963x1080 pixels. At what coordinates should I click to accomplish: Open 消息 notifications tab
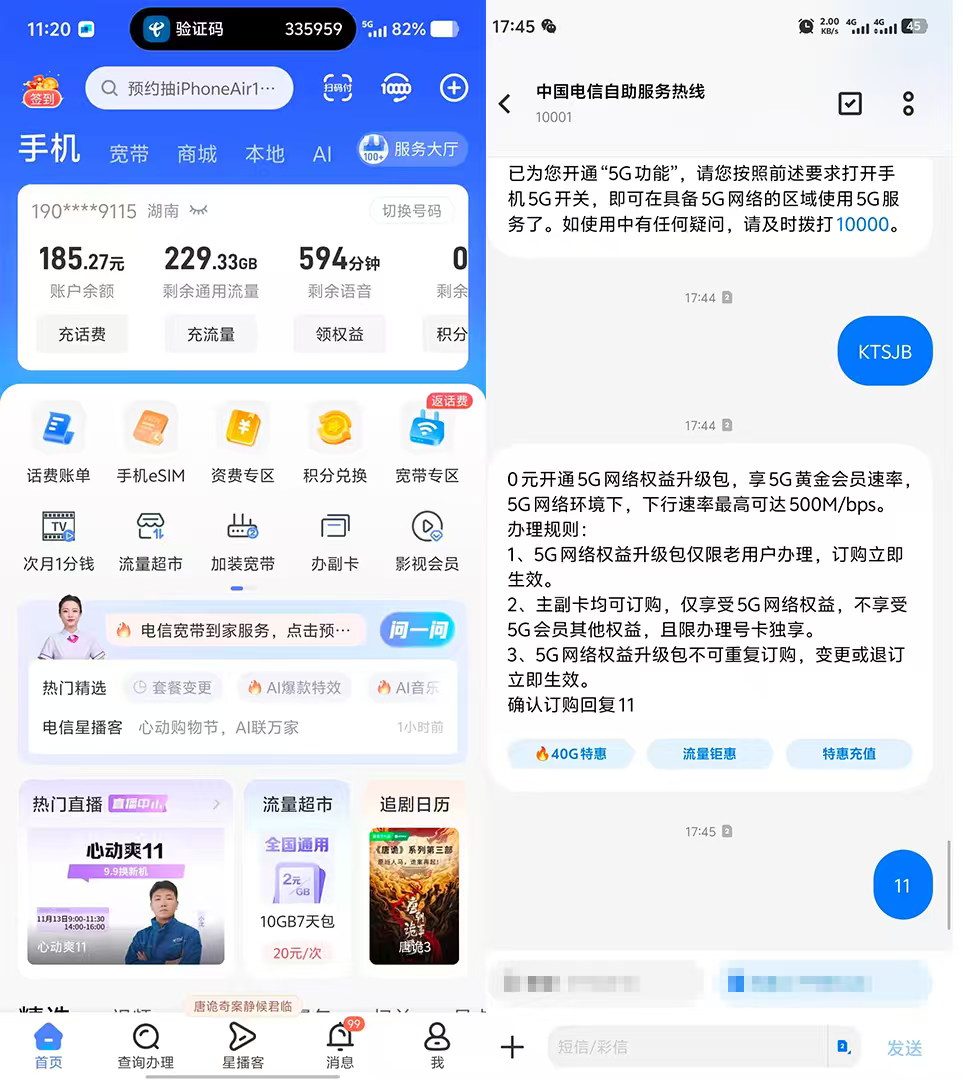(x=340, y=1045)
